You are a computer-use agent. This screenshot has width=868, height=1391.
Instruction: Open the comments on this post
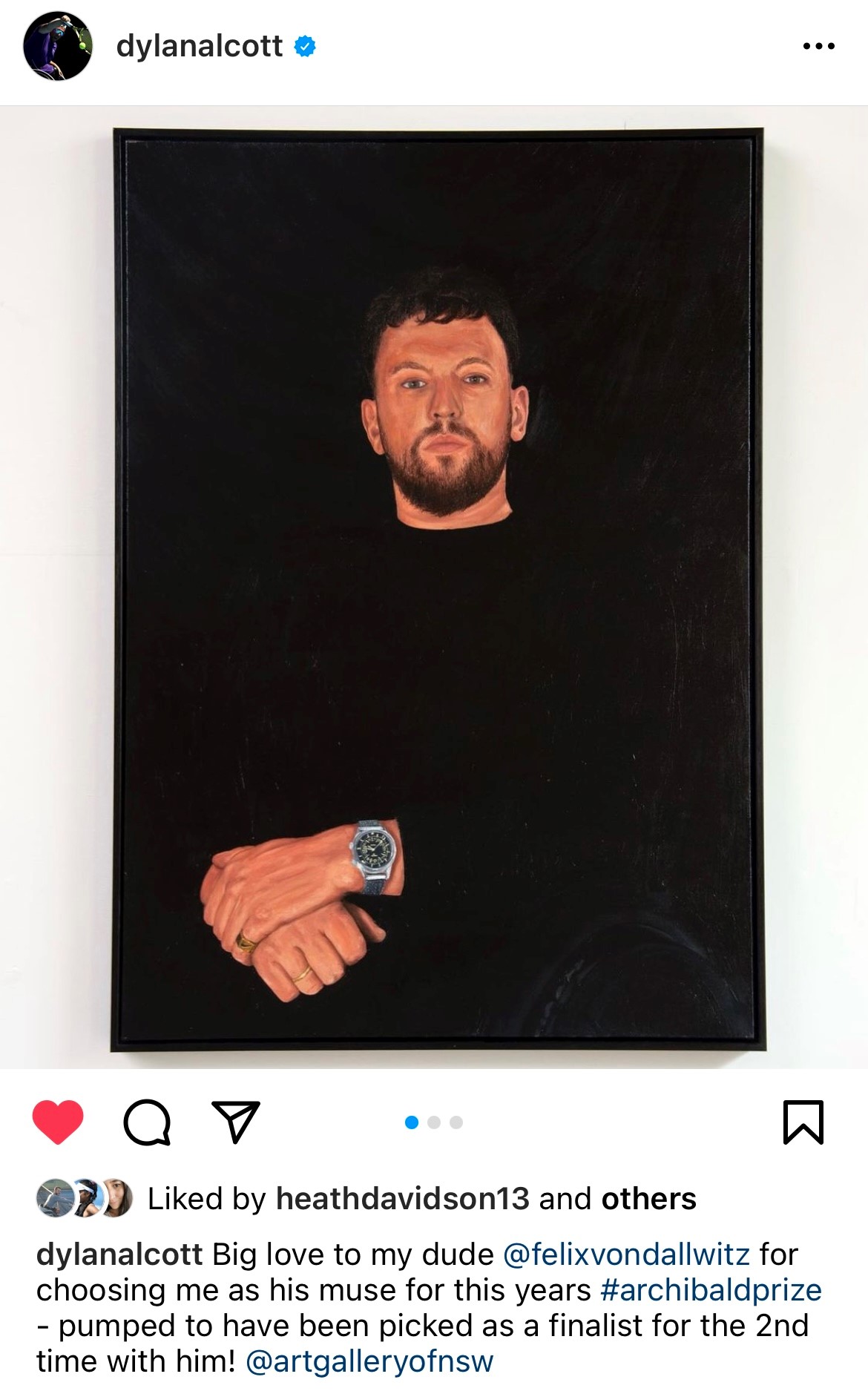[x=147, y=1122]
